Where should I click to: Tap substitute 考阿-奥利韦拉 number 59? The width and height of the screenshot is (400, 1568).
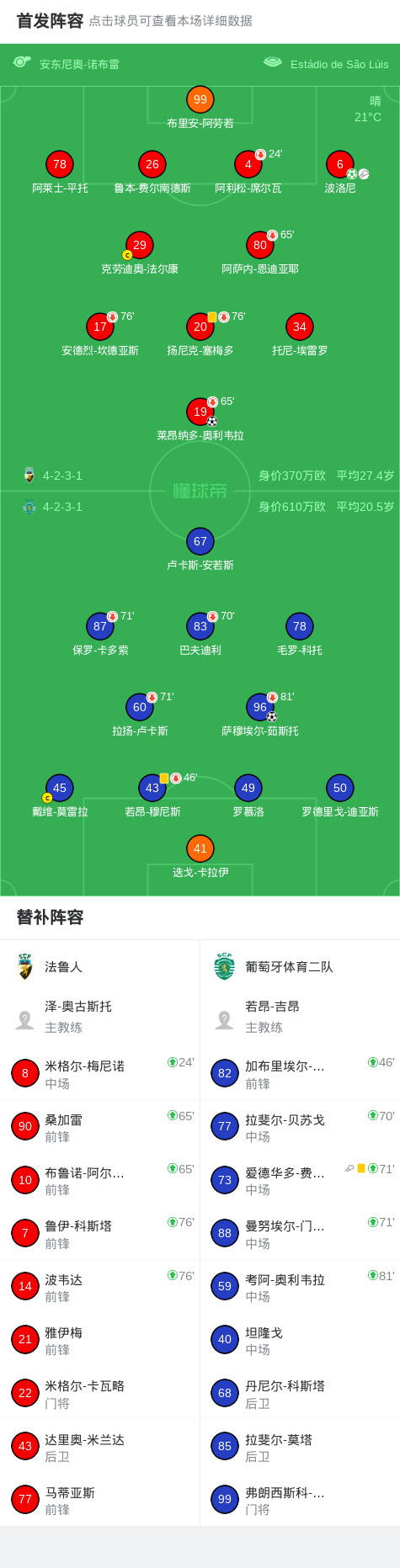tap(300, 1286)
